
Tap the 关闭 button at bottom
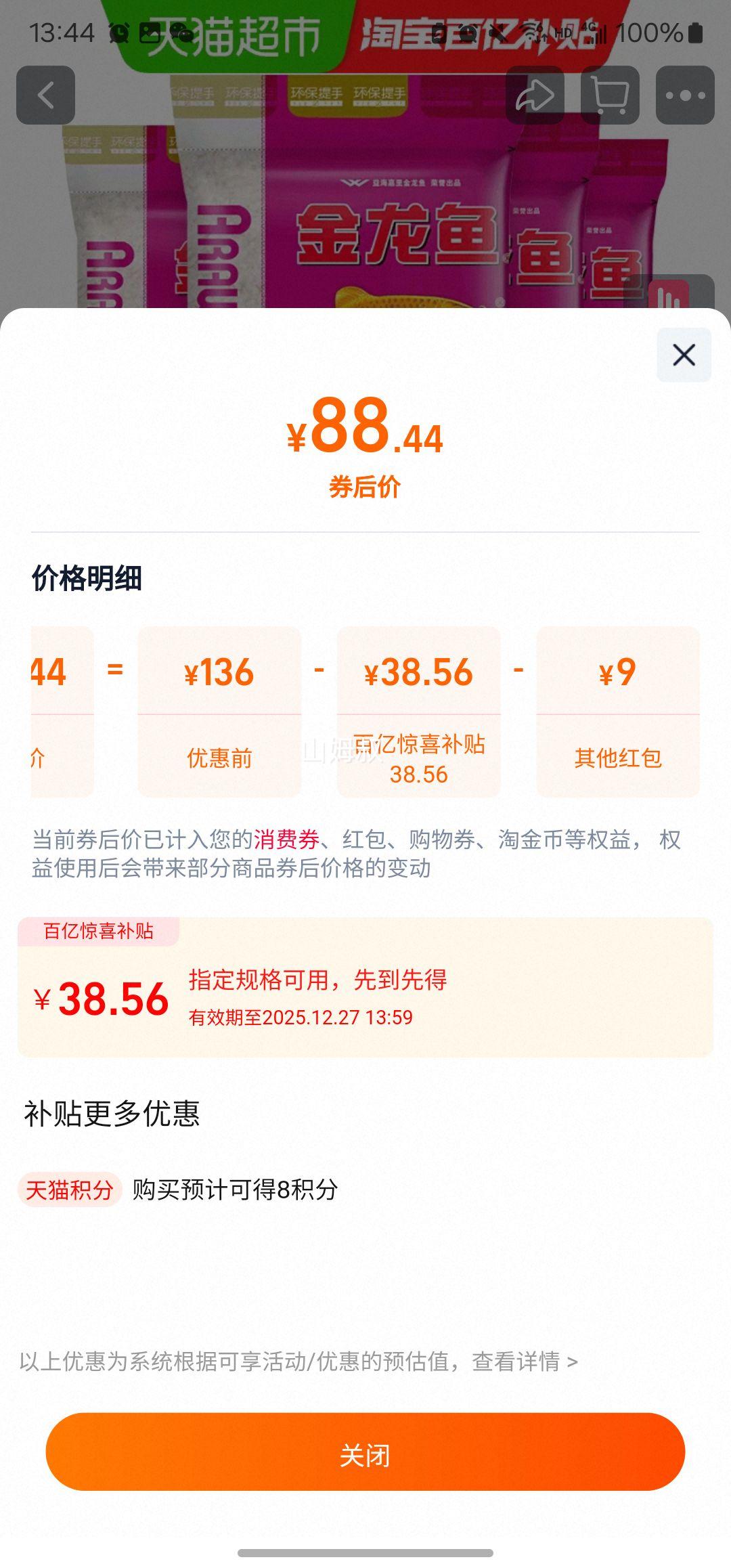(365, 1453)
